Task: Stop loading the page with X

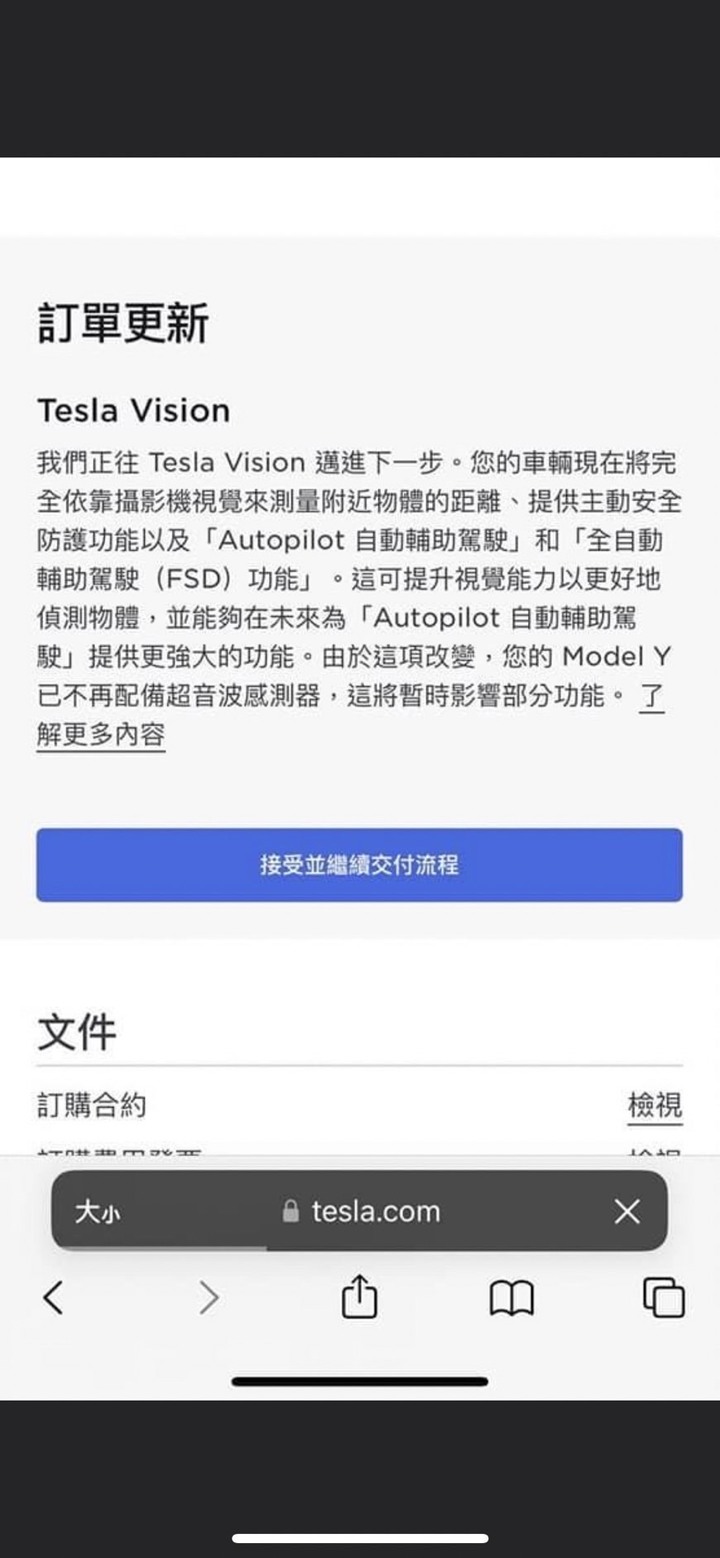Action: coord(627,1212)
